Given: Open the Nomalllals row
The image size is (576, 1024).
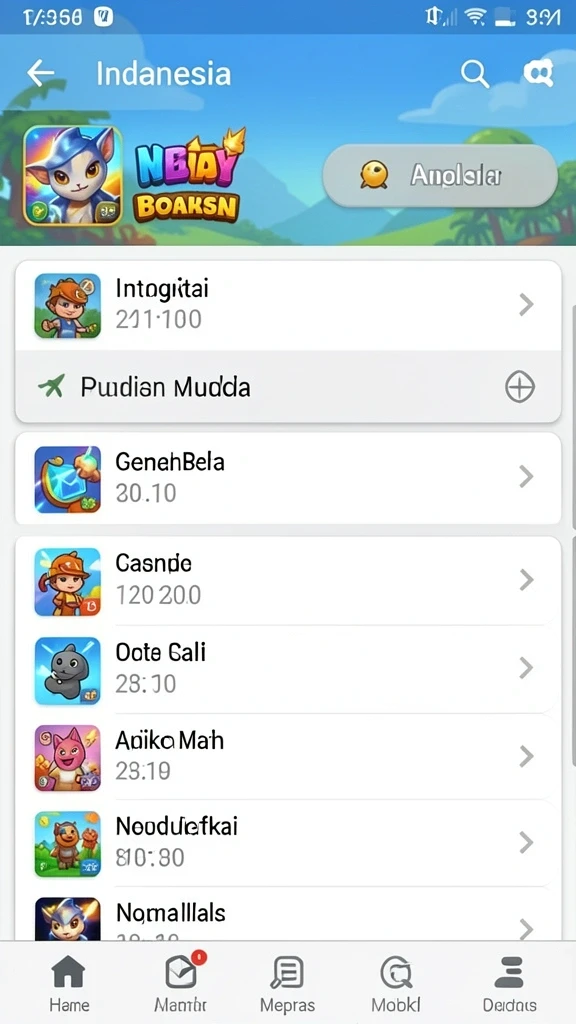Looking at the screenshot, I should (x=288, y=914).
